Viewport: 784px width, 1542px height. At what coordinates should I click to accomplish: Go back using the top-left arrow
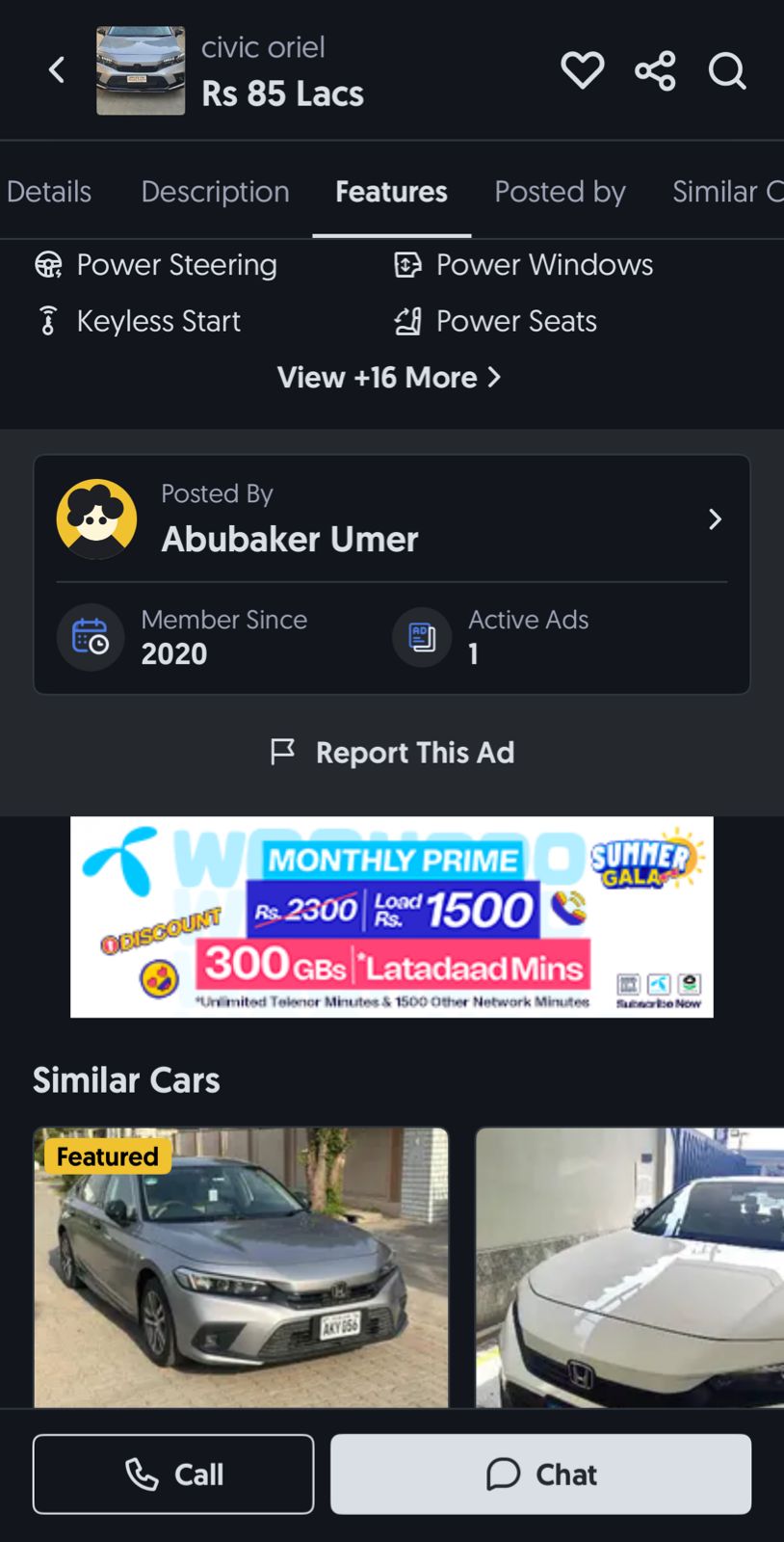(57, 70)
